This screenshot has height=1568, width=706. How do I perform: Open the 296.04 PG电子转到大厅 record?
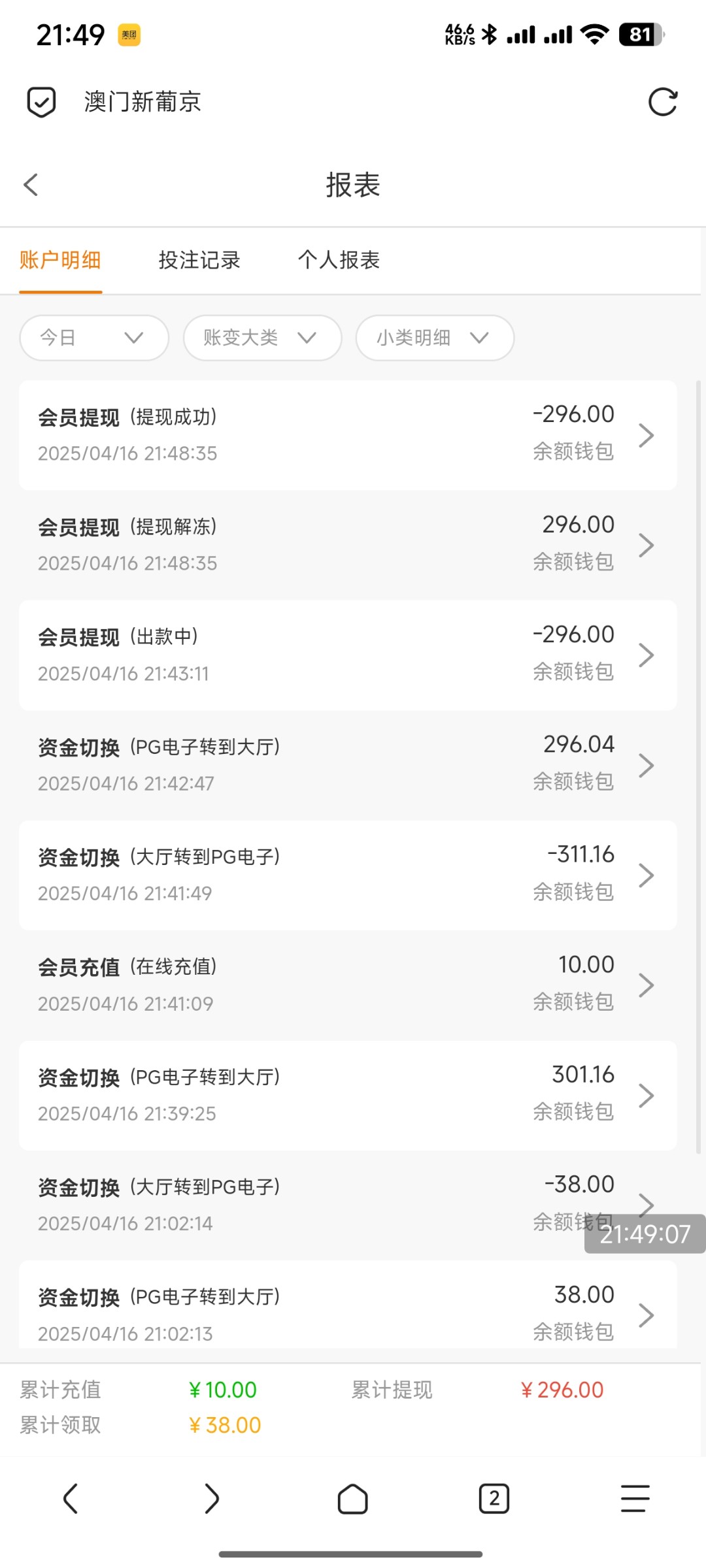pos(348,765)
